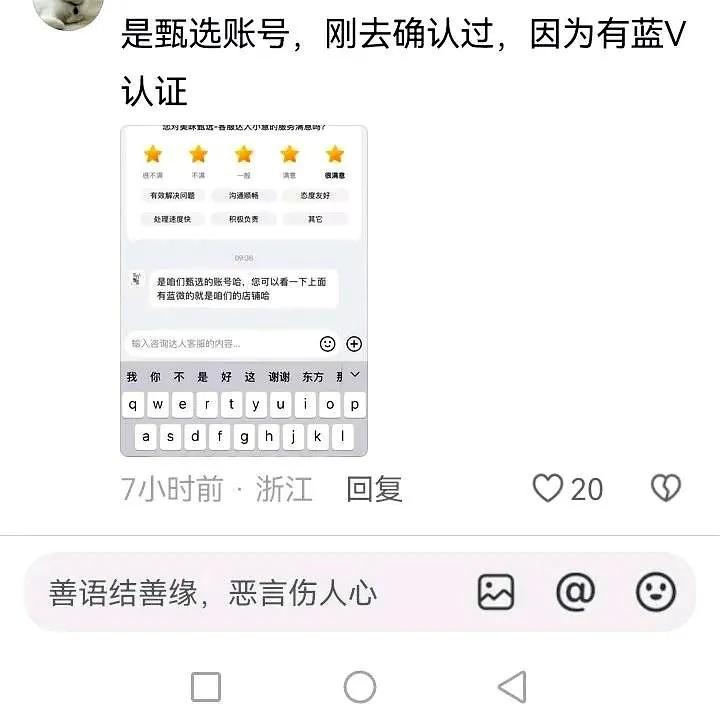This screenshot has width=720, height=726.
Task: Mention someone with the @ icon
Action: [x=575, y=592]
